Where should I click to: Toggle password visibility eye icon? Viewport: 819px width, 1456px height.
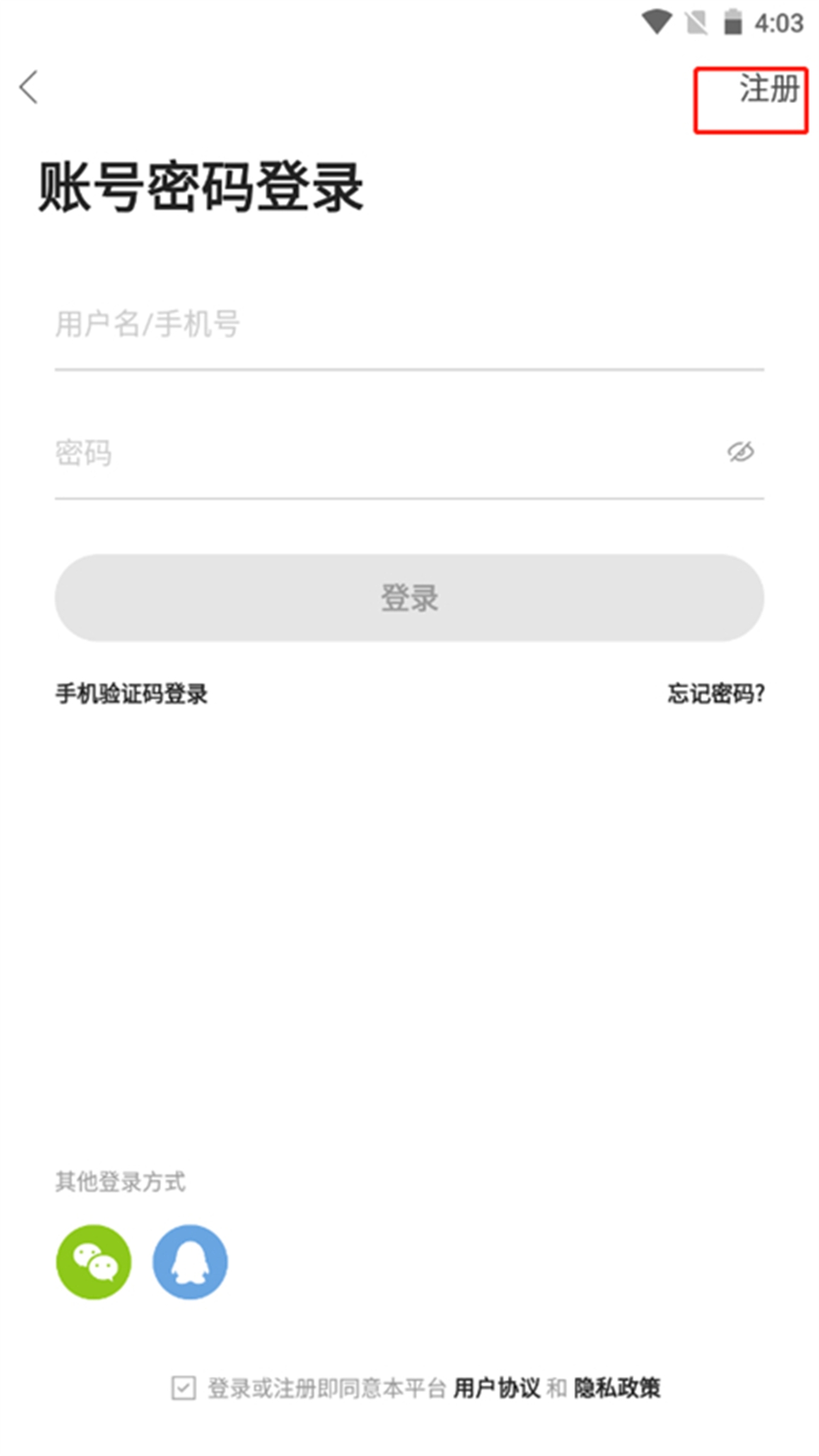pos(741,452)
